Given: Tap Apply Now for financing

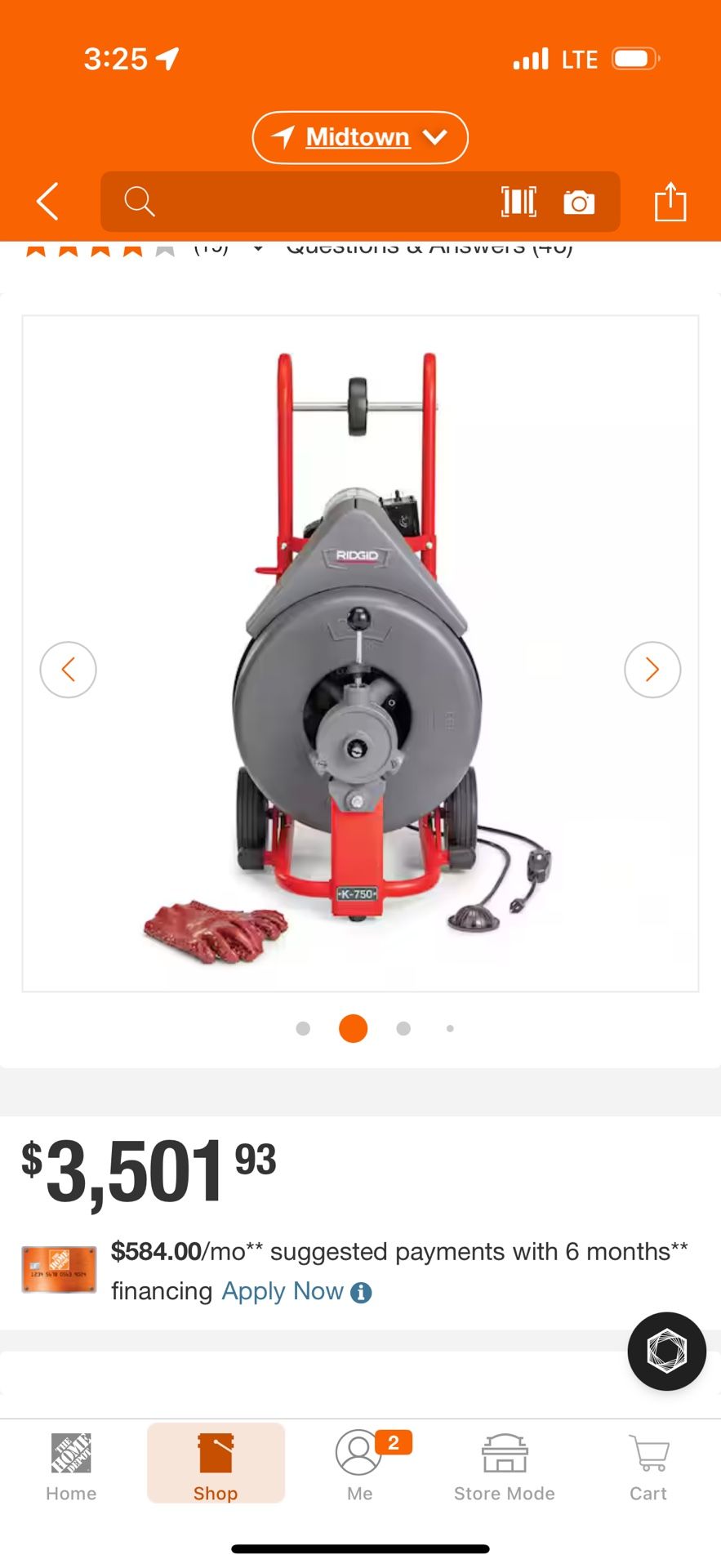Looking at the screenshot, I should click(283, 1291).
